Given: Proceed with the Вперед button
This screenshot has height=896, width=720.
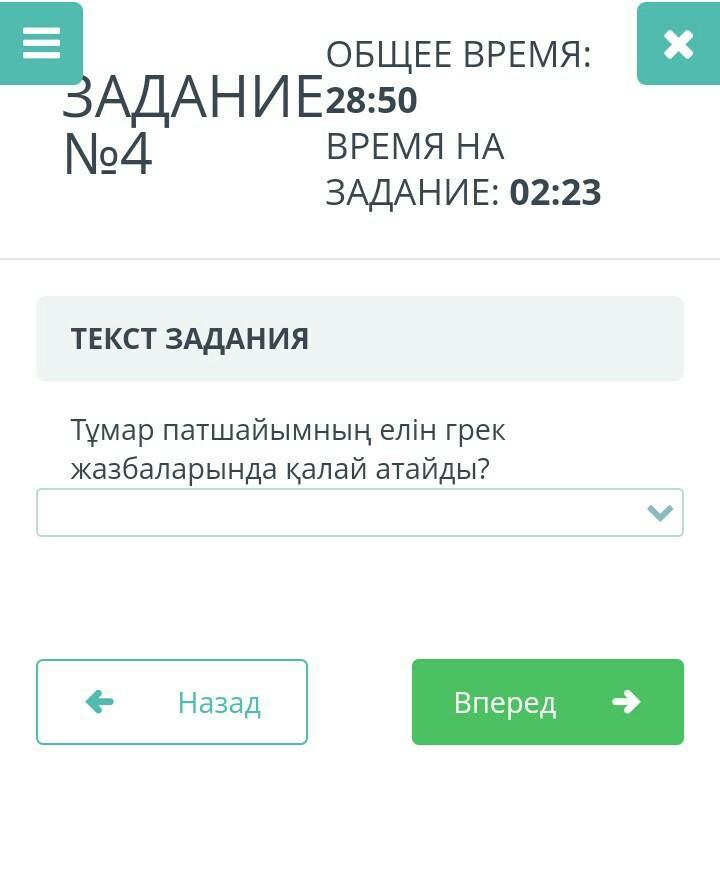Looking at the screenshot, I should [547, 702].
